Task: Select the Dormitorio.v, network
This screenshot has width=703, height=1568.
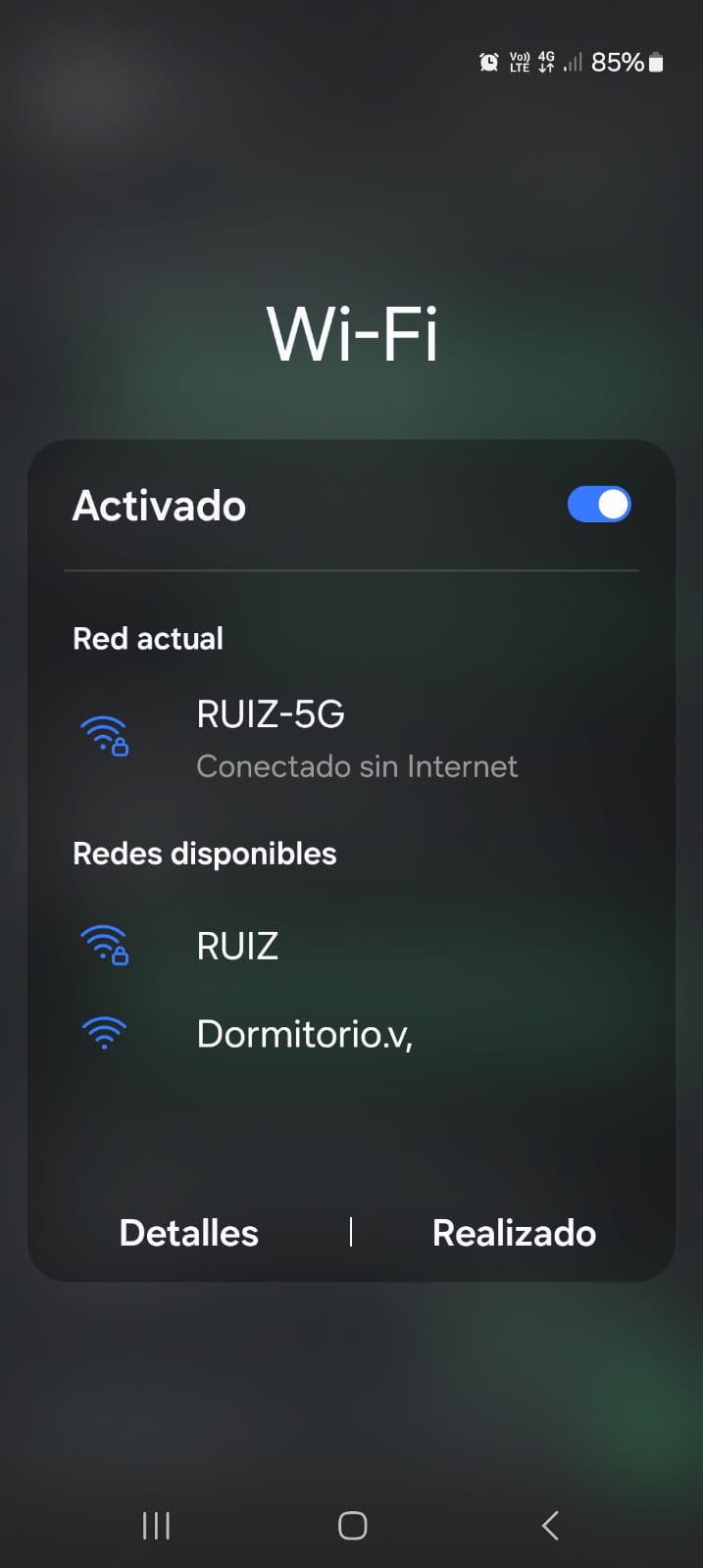Action: tap(304, 1034)
